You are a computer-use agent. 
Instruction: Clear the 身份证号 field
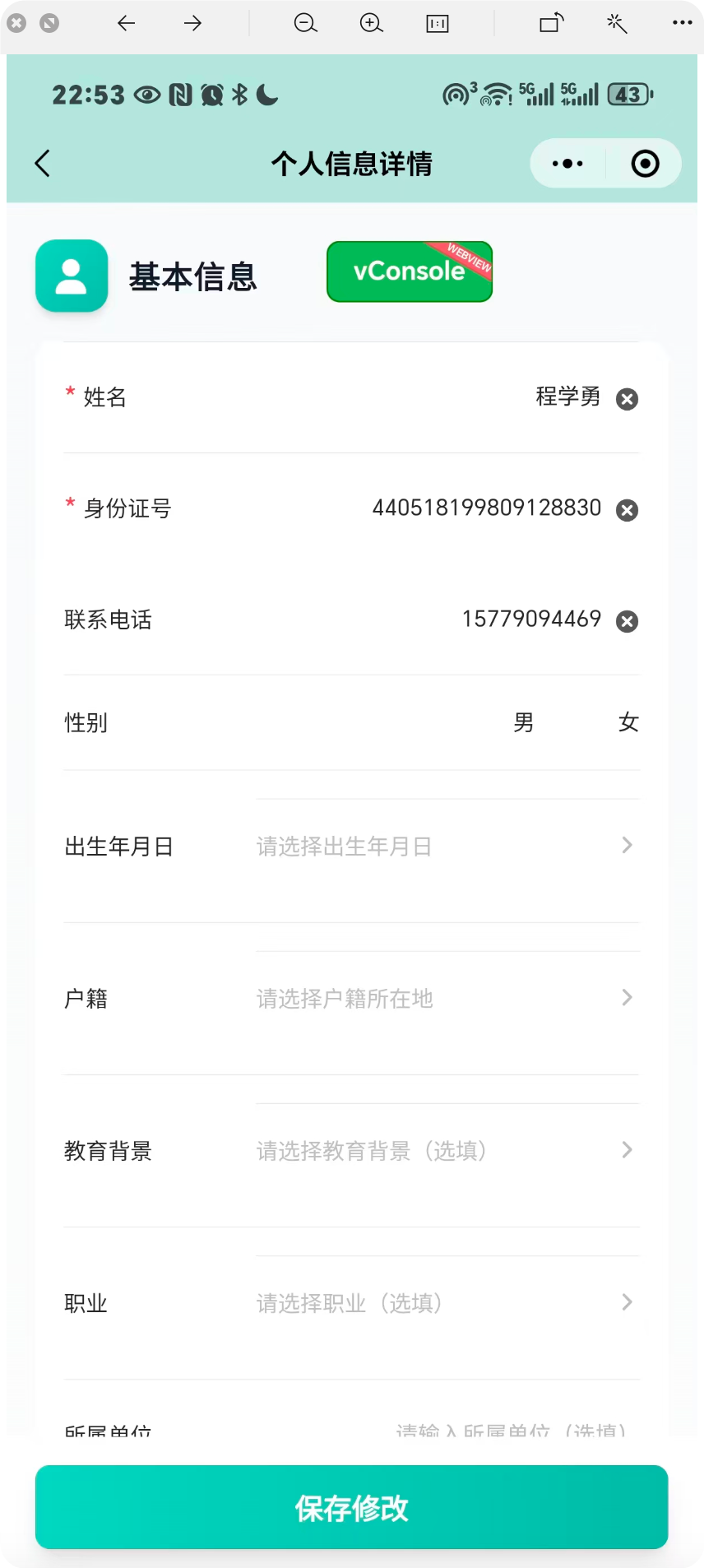point(628,510)
